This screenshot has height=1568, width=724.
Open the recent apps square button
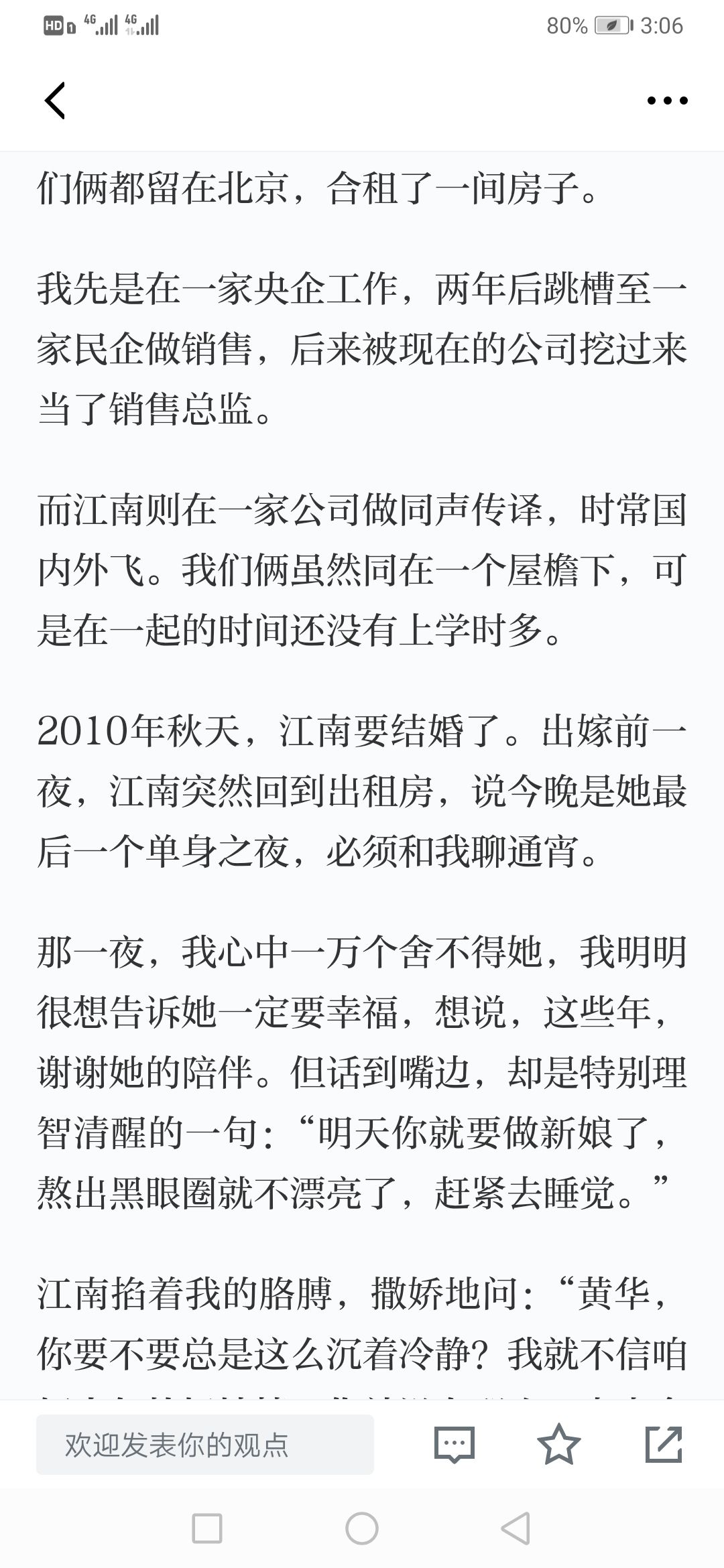(x=207, y=1528)
